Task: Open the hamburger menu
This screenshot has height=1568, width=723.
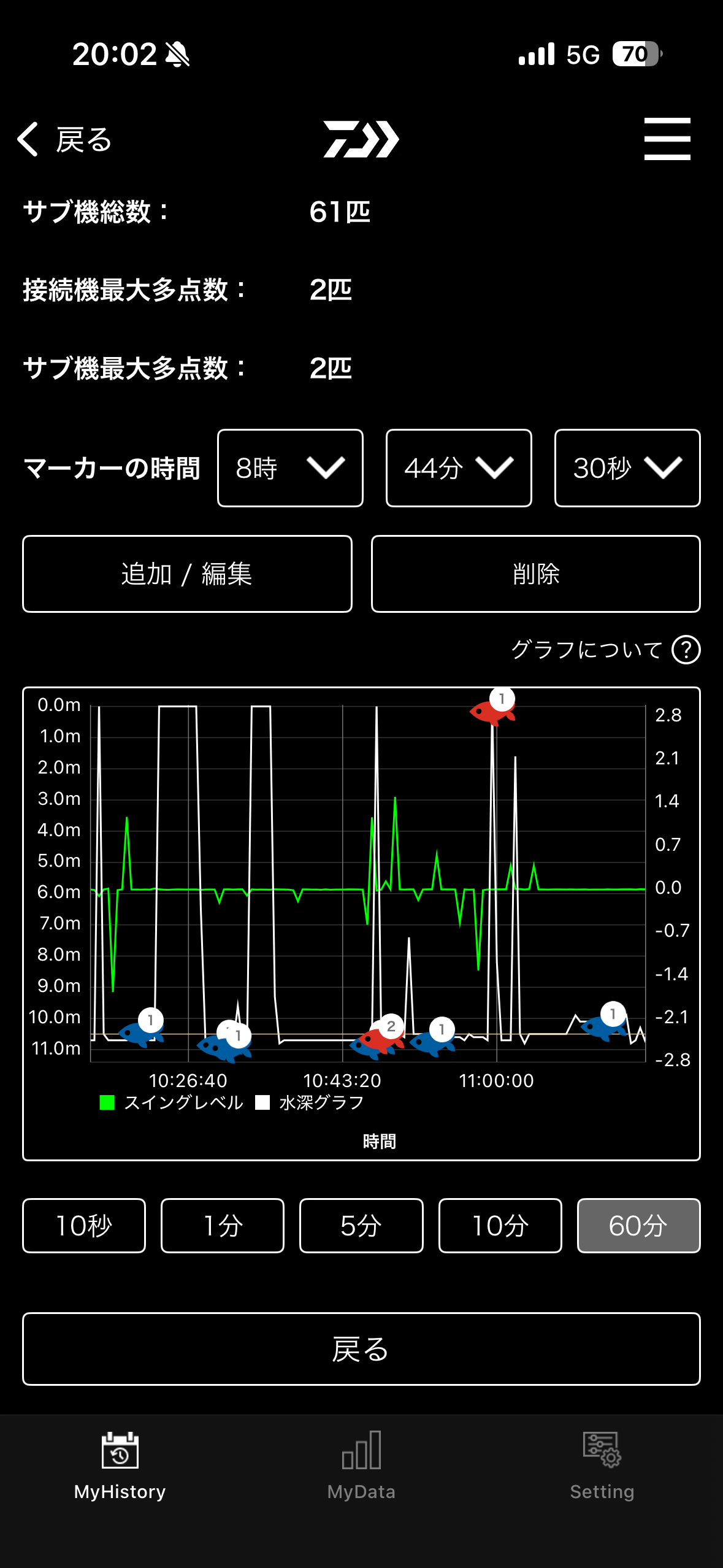Action: coord(668,138)
